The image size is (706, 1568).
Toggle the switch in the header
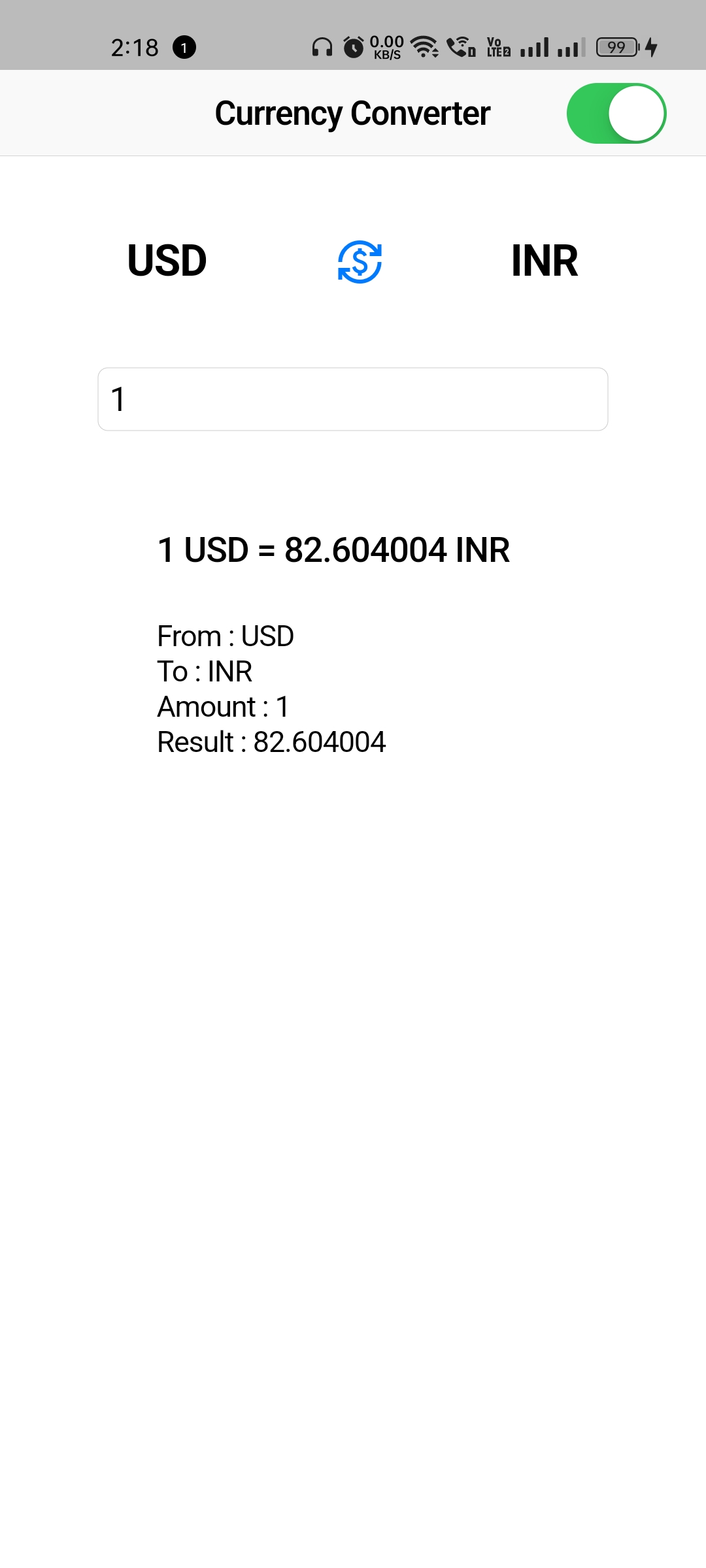pos(616,113)
